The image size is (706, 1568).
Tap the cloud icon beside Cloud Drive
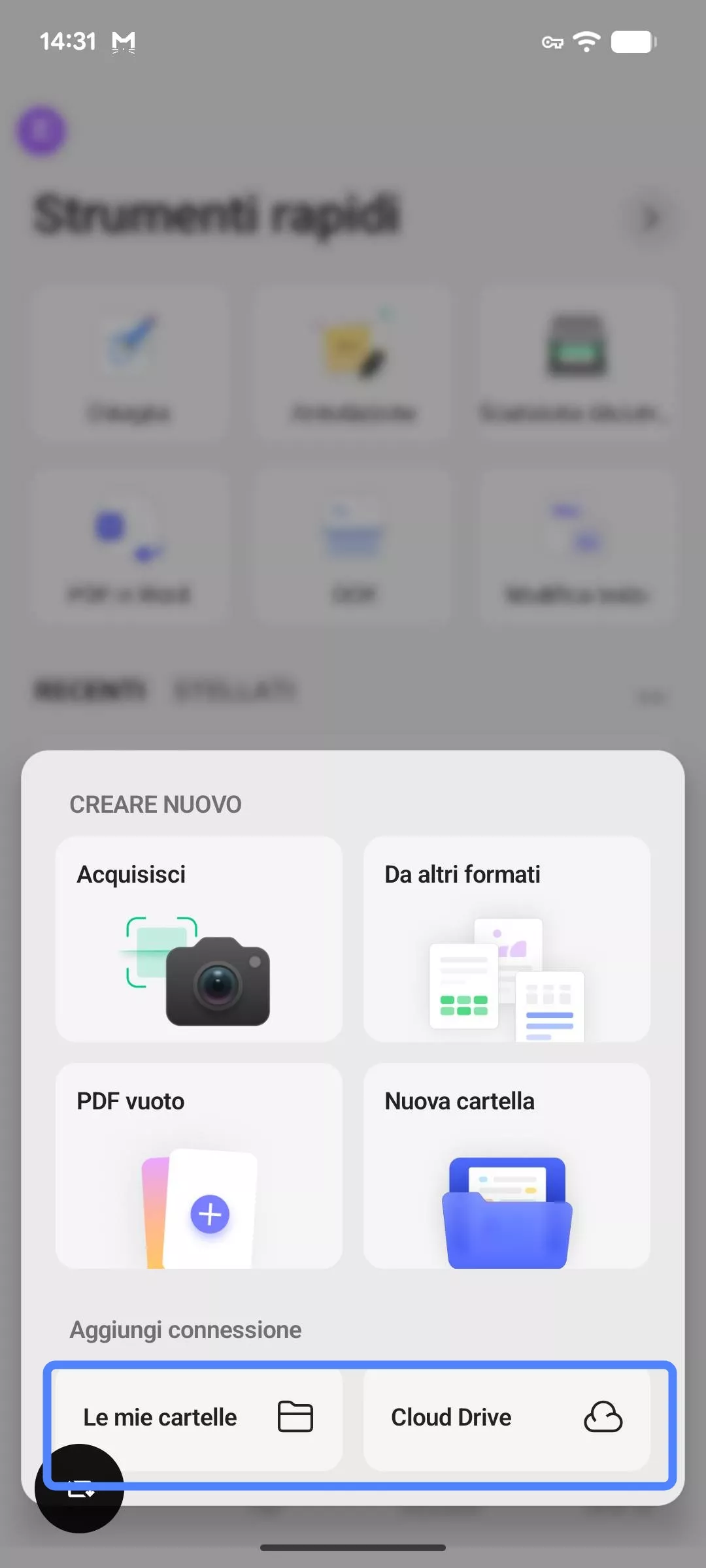603,1418
